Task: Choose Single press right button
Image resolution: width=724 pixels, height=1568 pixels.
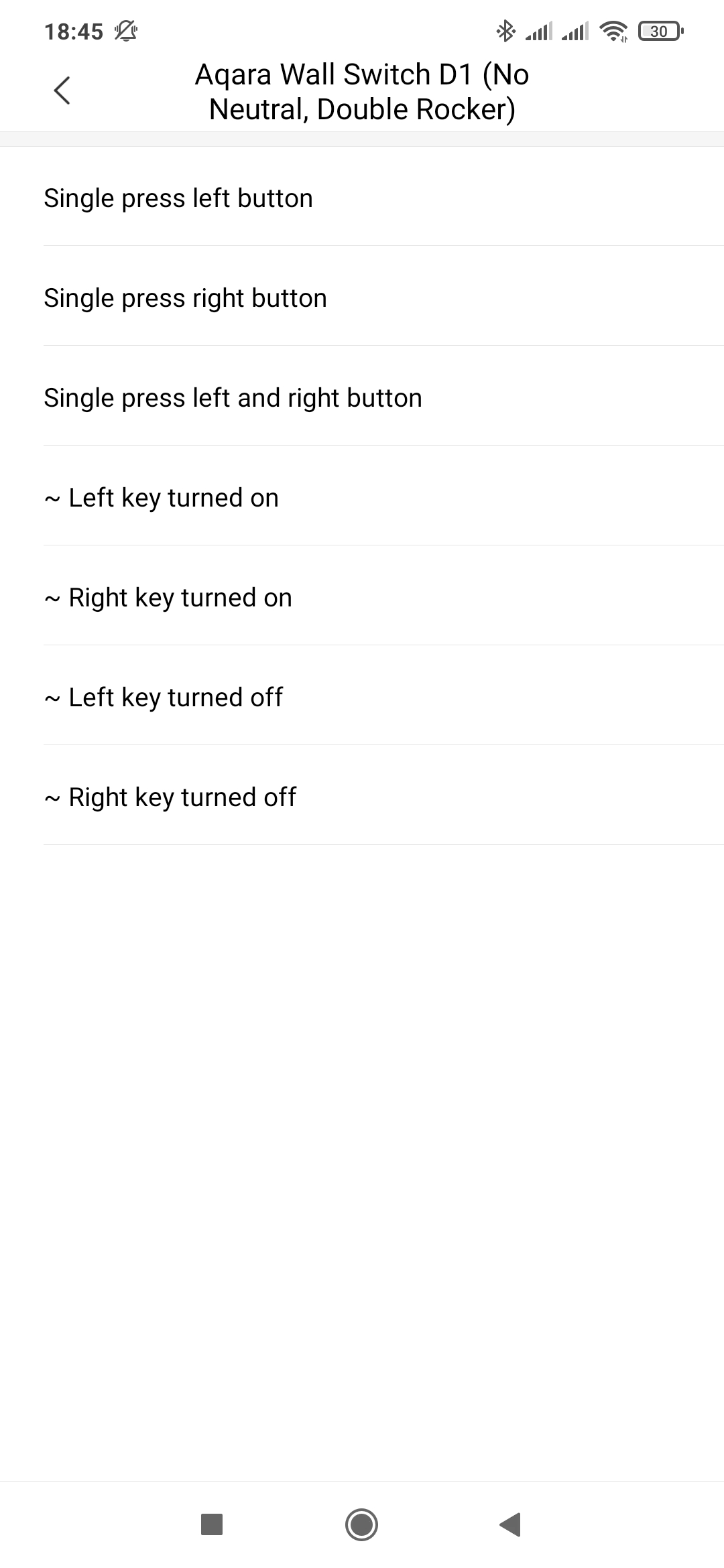Action: 362,297
